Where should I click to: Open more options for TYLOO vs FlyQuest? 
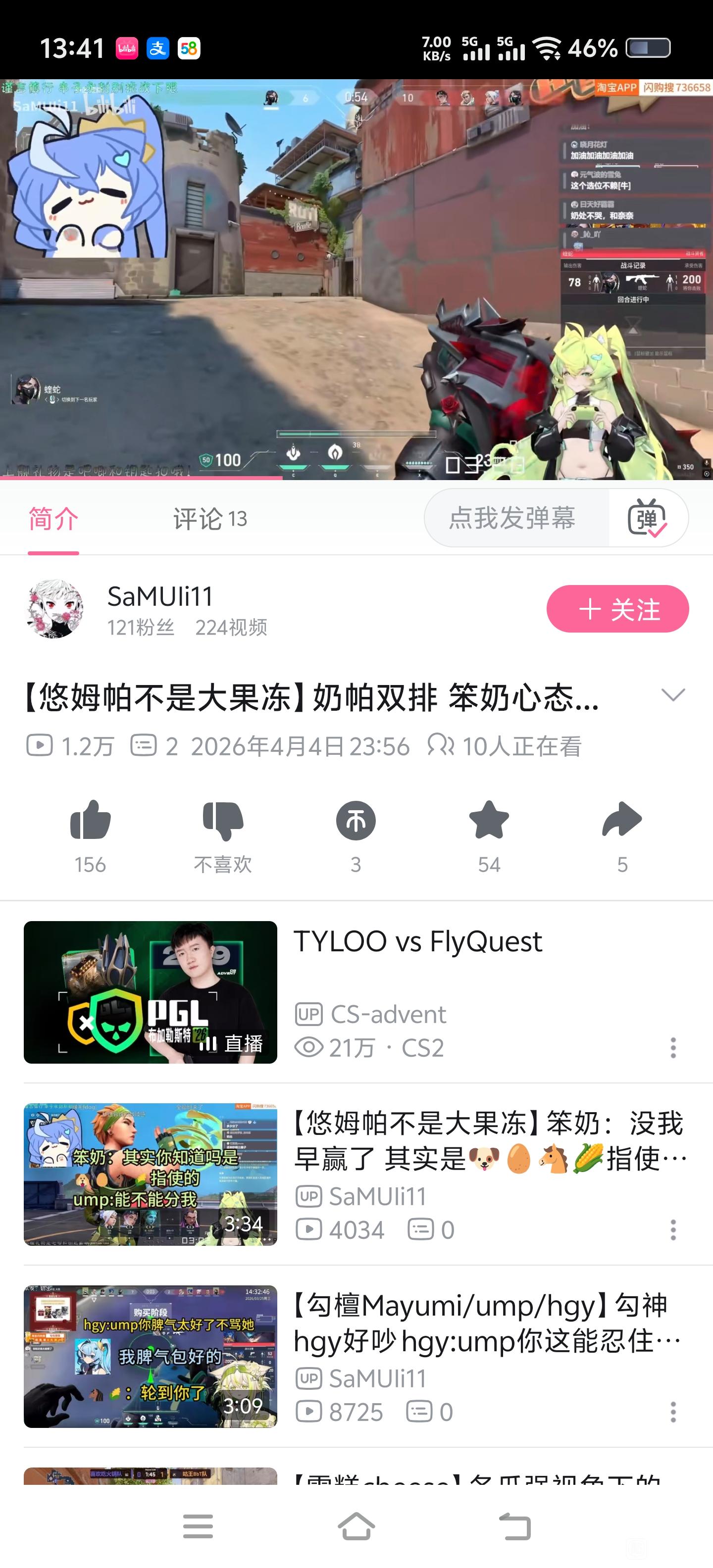(x=673, y=1048)
